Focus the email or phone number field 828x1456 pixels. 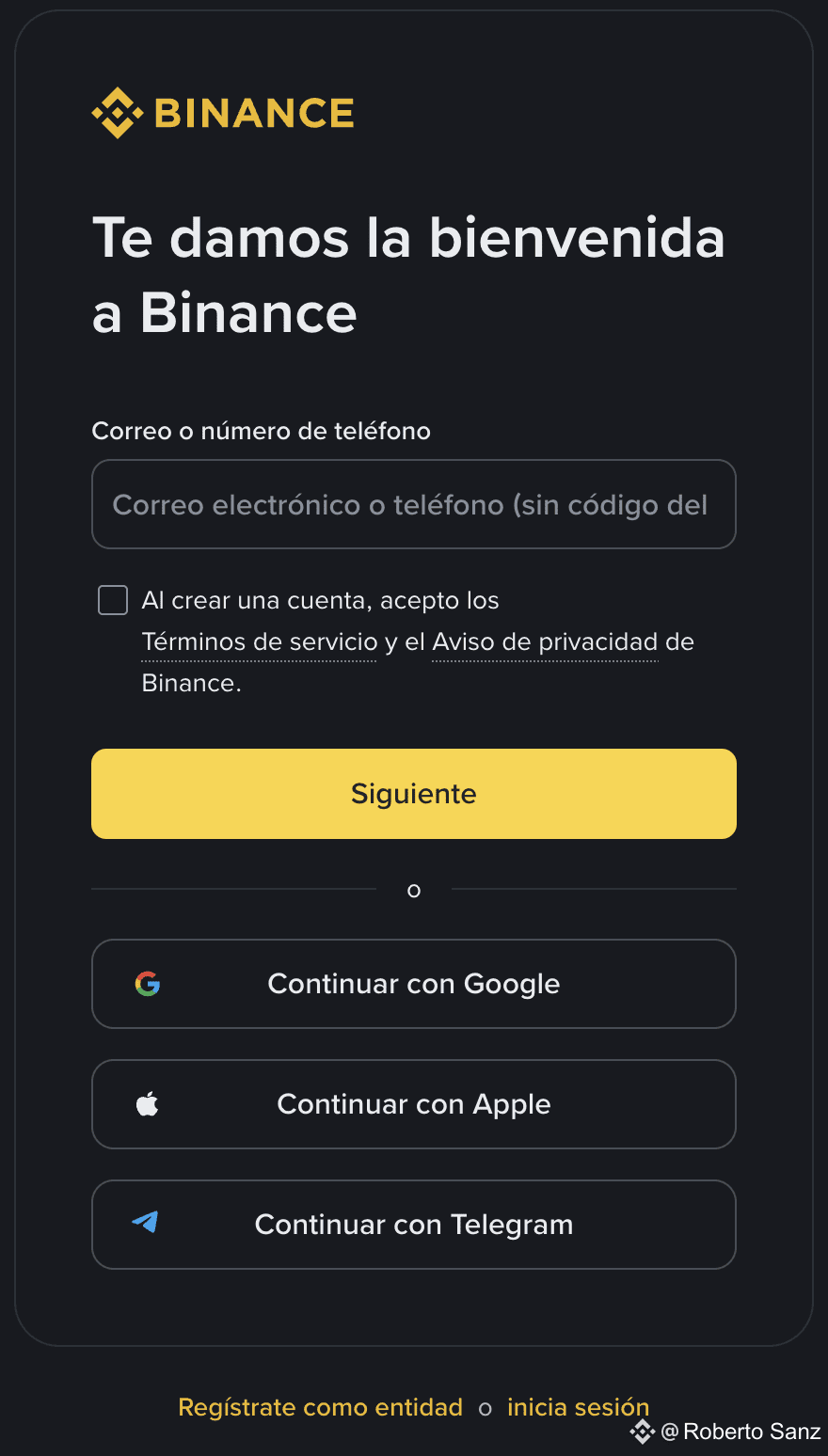(x=414, y=504)
